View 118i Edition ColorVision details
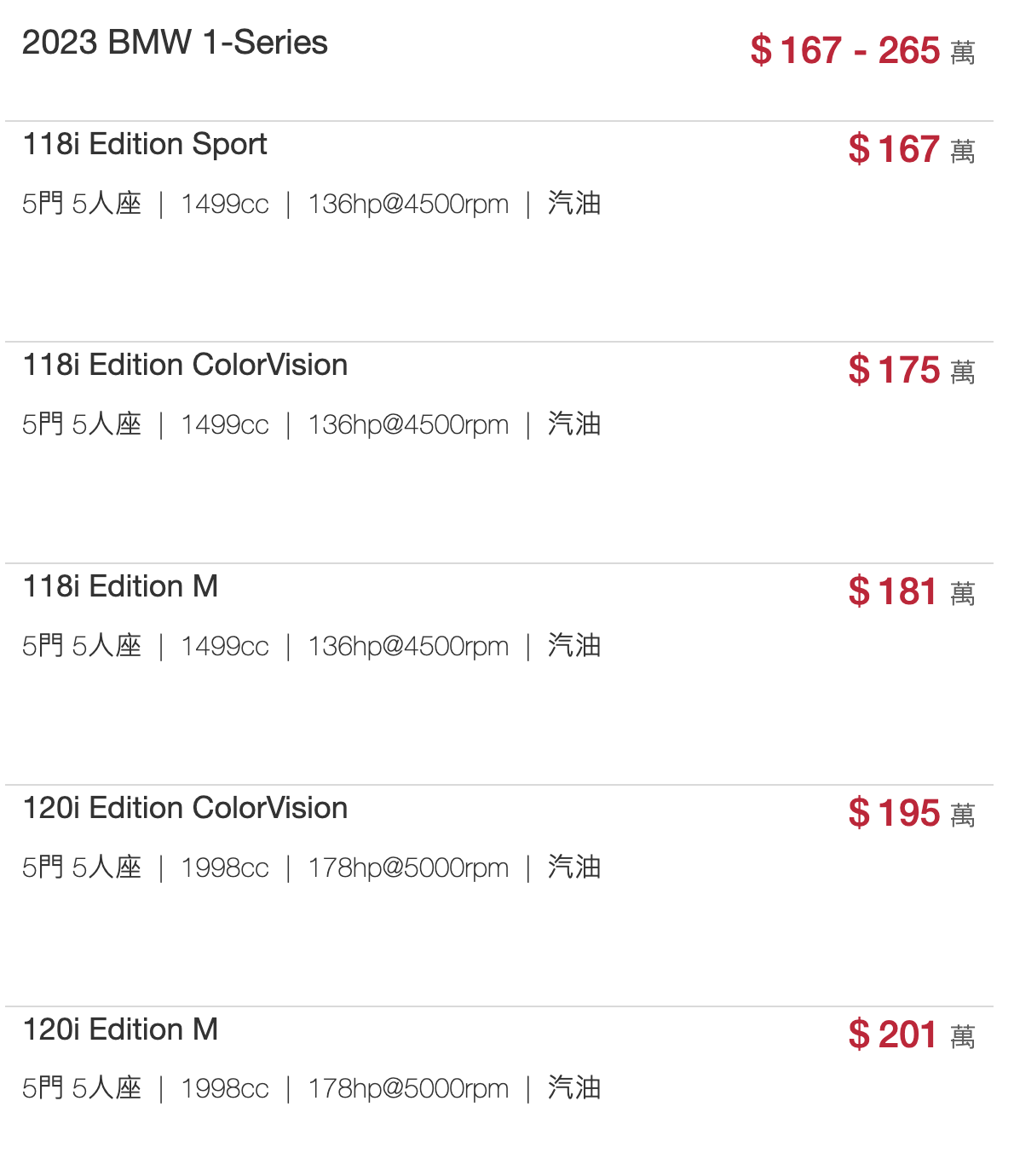The width and height of the screenshot is (1014, 1176). pyautogui.click(x=185, y=366)
